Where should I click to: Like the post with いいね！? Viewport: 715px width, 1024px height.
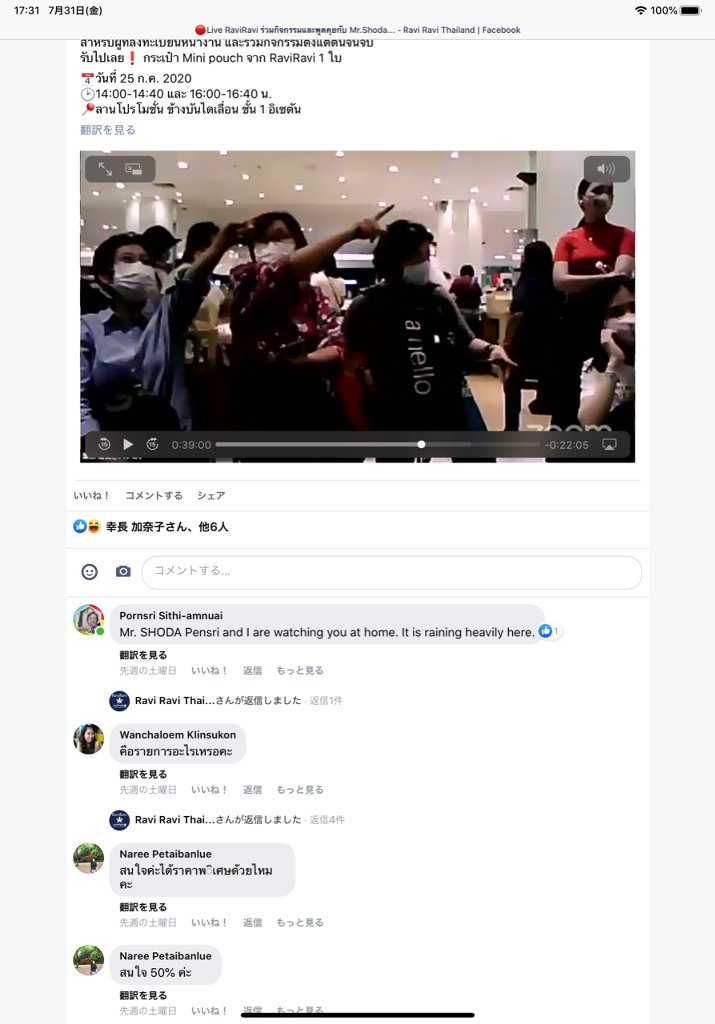click(92, 496)
